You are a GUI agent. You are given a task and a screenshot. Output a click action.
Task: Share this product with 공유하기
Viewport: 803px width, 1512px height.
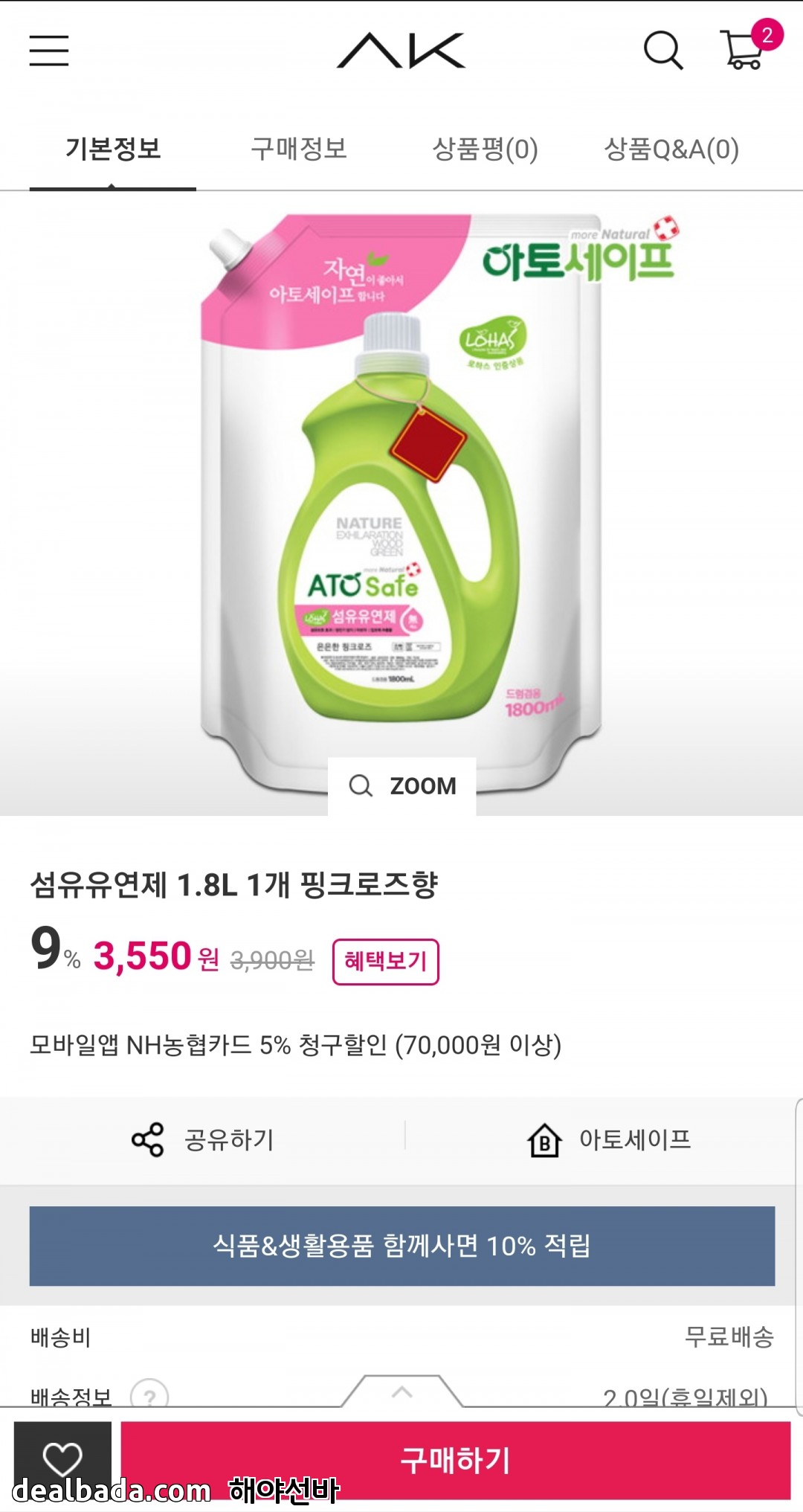(203, 1139)
